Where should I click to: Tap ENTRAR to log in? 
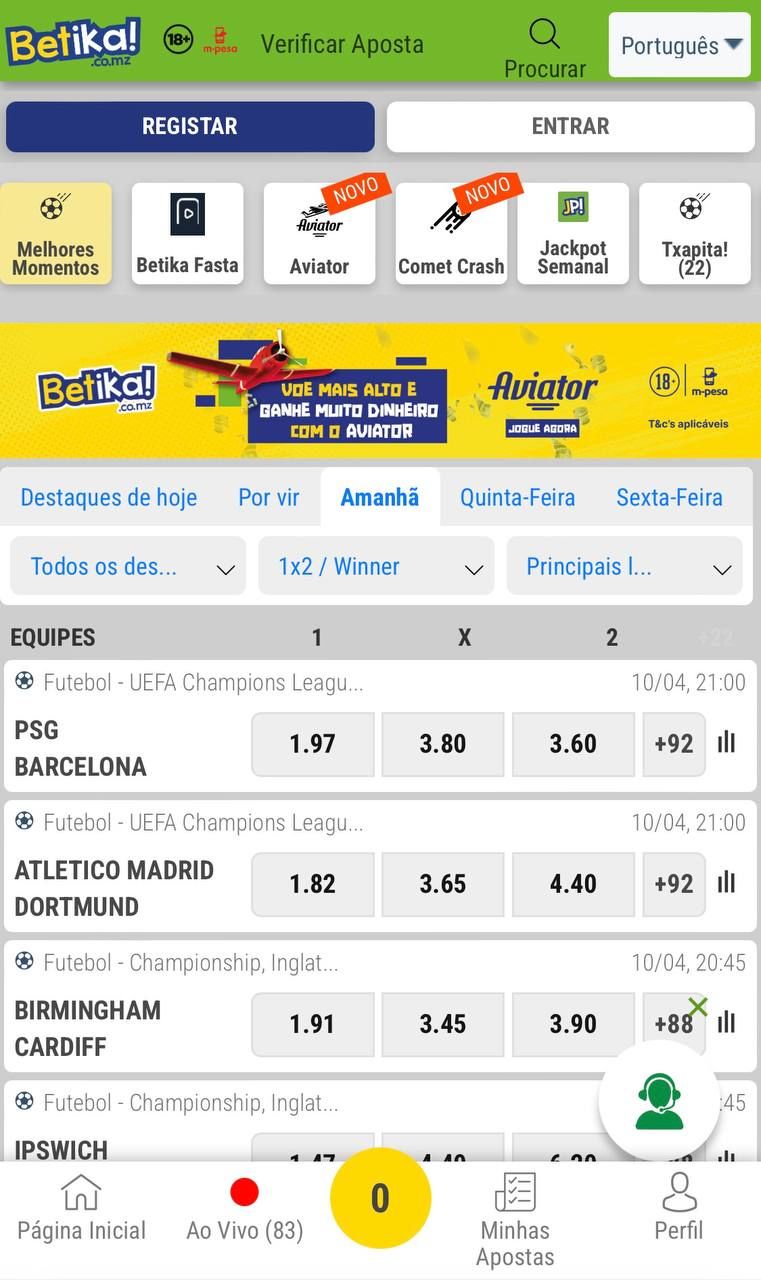pos(570,126)
